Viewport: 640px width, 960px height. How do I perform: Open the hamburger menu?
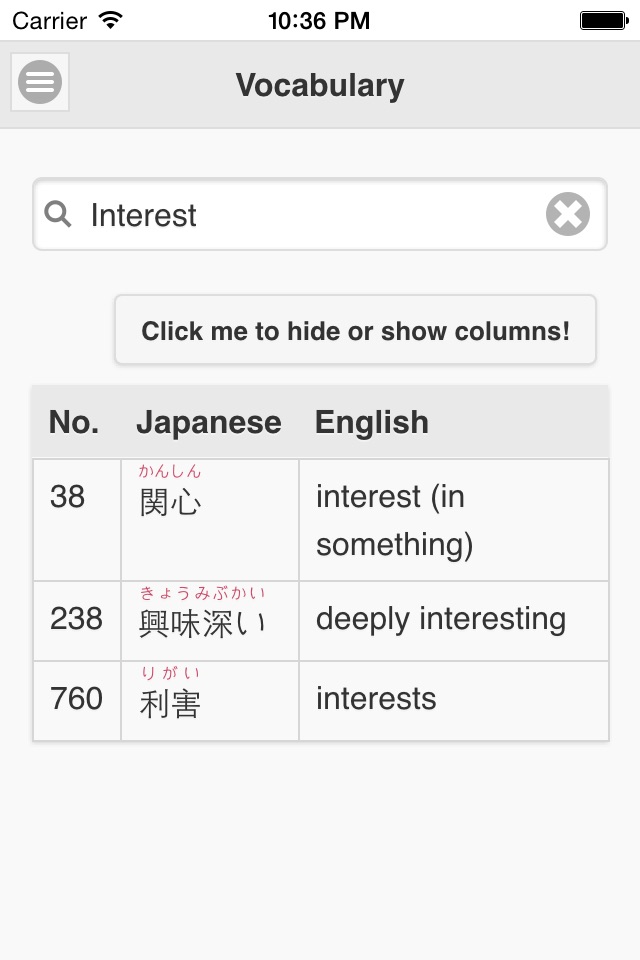pos(40,82)
